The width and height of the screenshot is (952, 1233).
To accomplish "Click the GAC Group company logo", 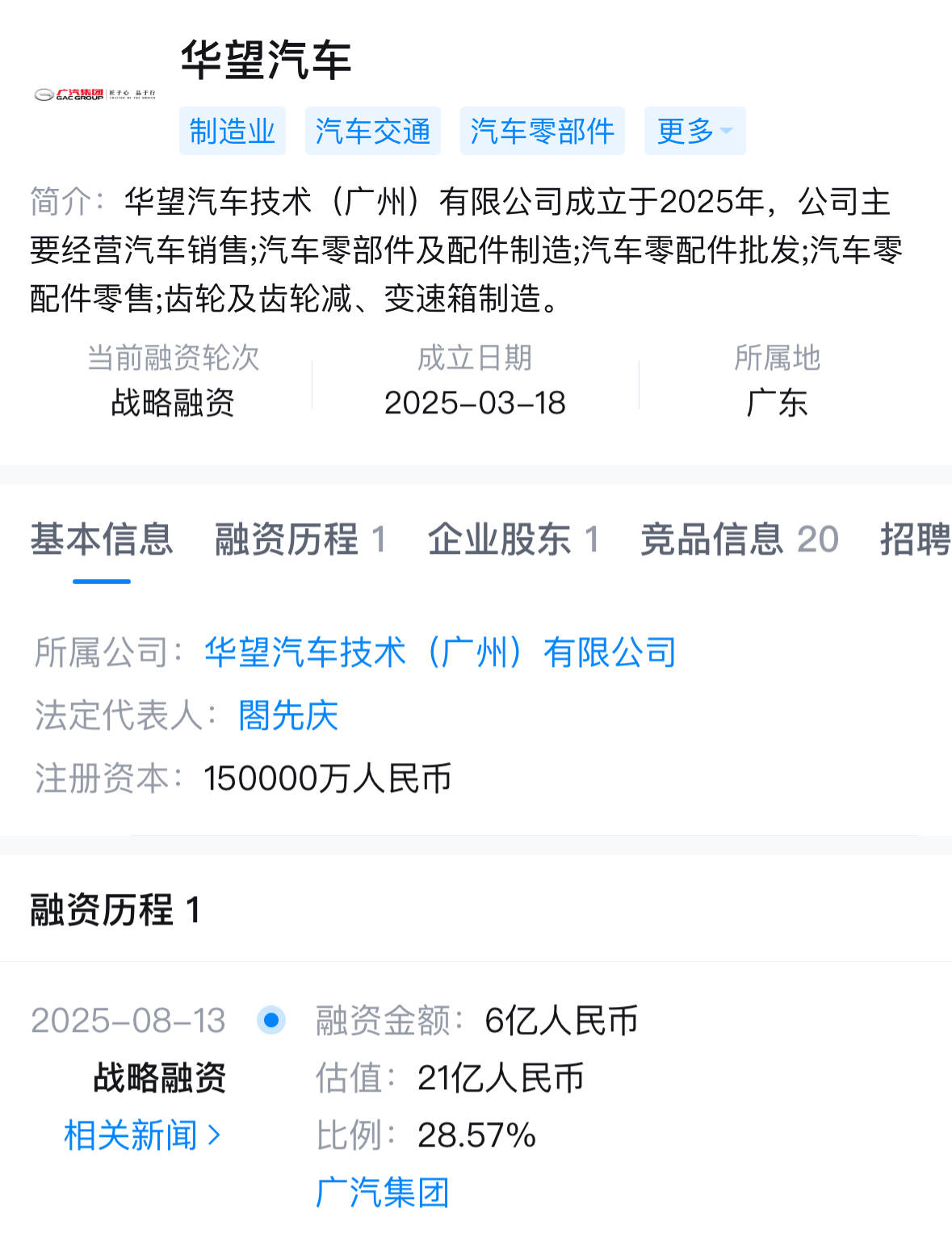I will 94,93.
